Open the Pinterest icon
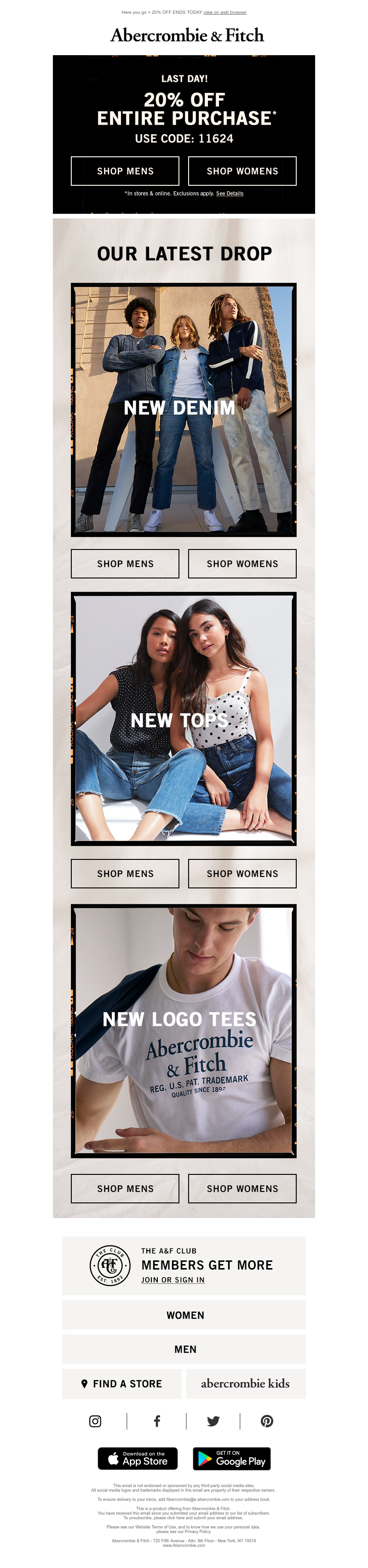 267,1421
